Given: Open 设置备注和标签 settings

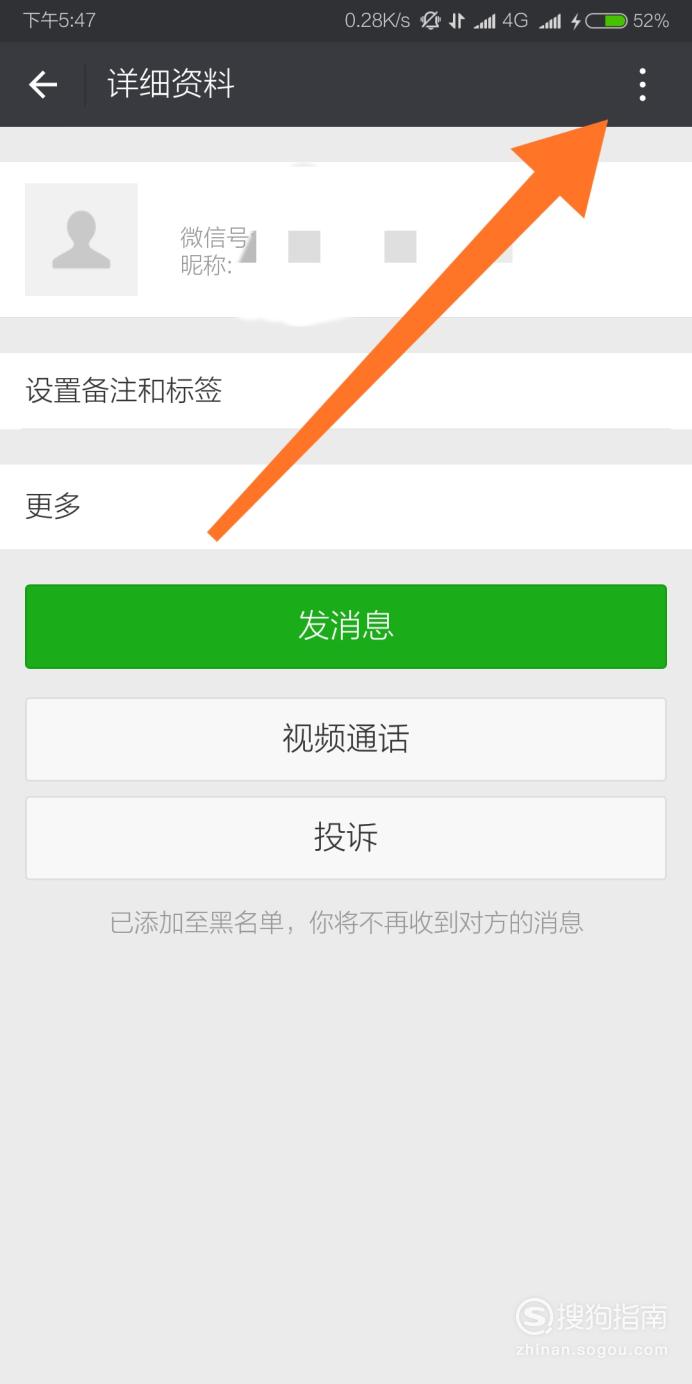Looking at the screenshot, I should (x=345, y=391).
